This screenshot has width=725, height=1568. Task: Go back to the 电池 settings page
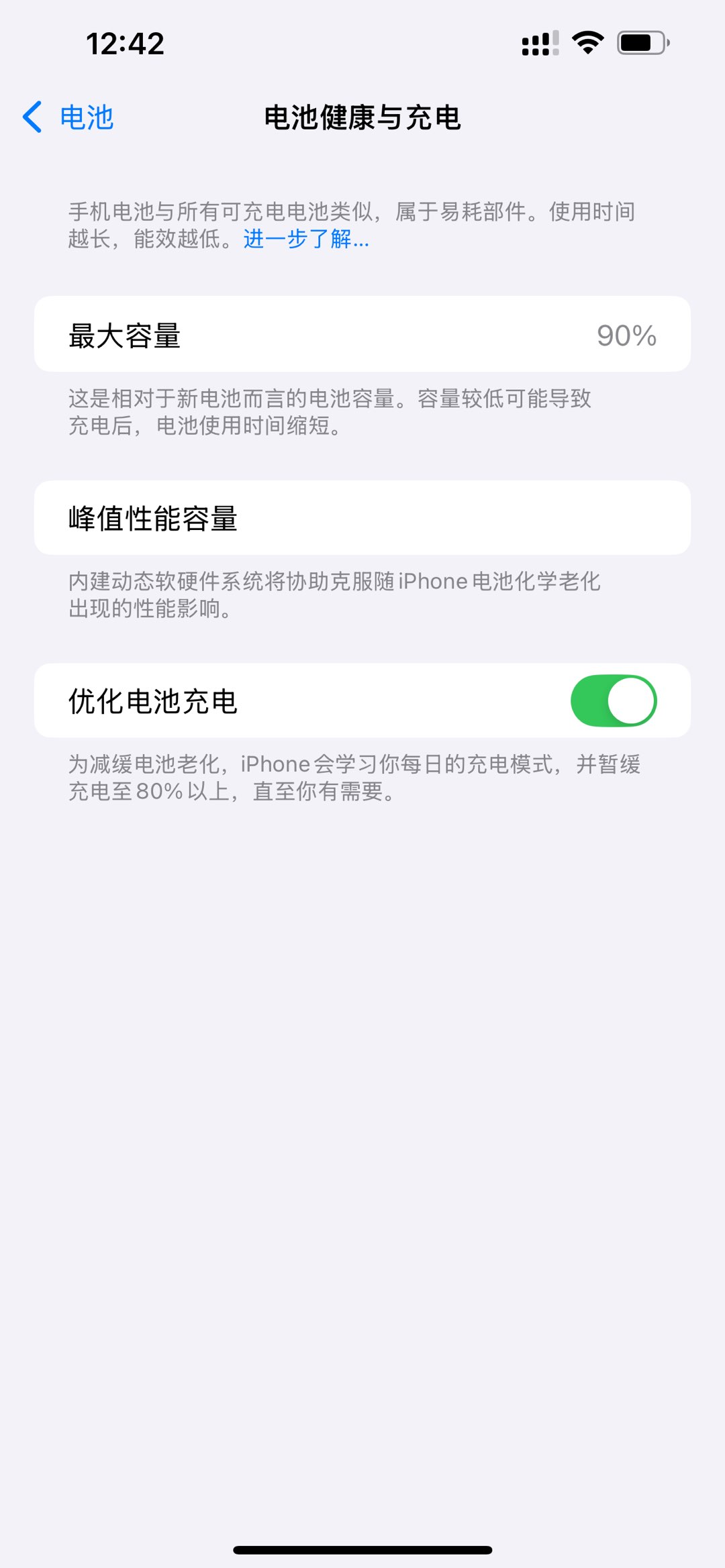[68, 117]
